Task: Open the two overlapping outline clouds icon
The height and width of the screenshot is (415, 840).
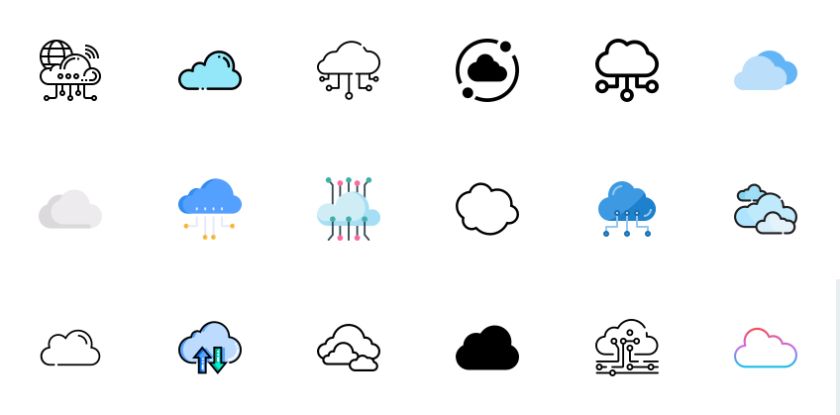Action: (x=348, y=347)
